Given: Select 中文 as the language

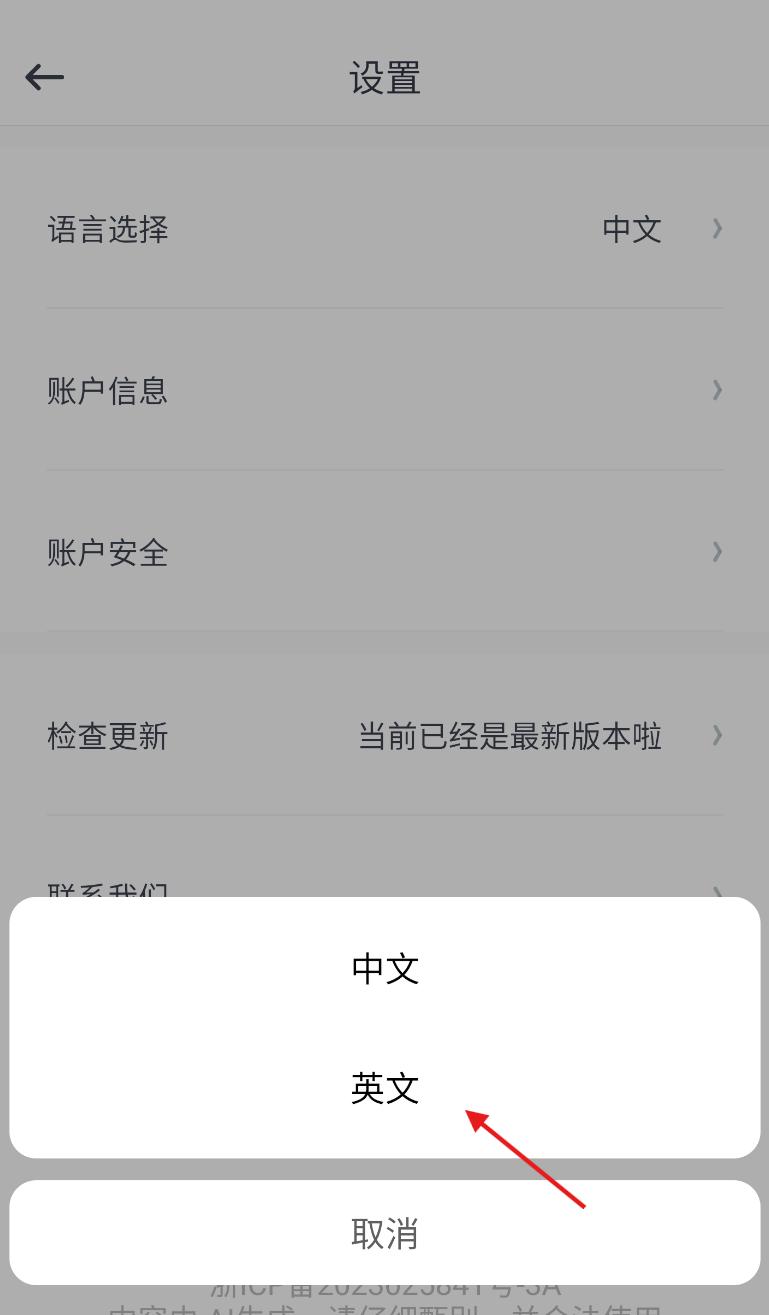Looking at the screenshot, I should 385,968.
